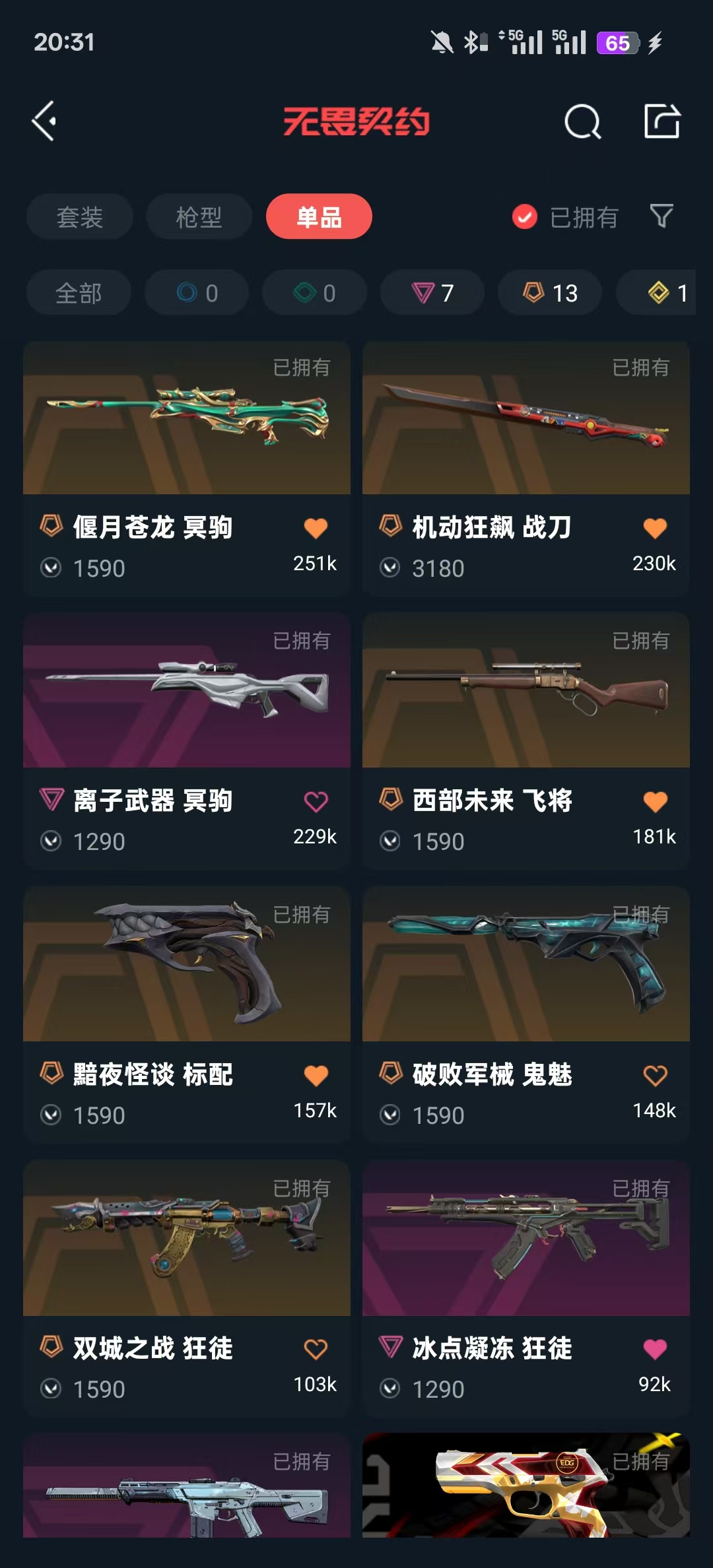Filter by the purple tier chip showing 7
713x1568 pixels.
pyautogui.click(x=432, y=293)
